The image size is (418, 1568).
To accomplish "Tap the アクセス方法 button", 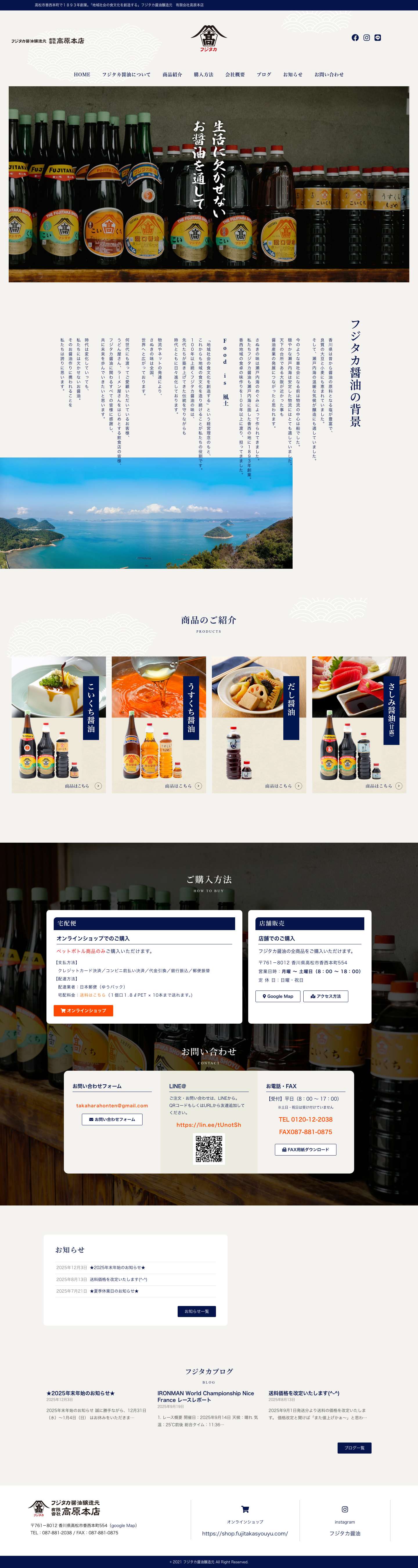I will coord(325,996).
